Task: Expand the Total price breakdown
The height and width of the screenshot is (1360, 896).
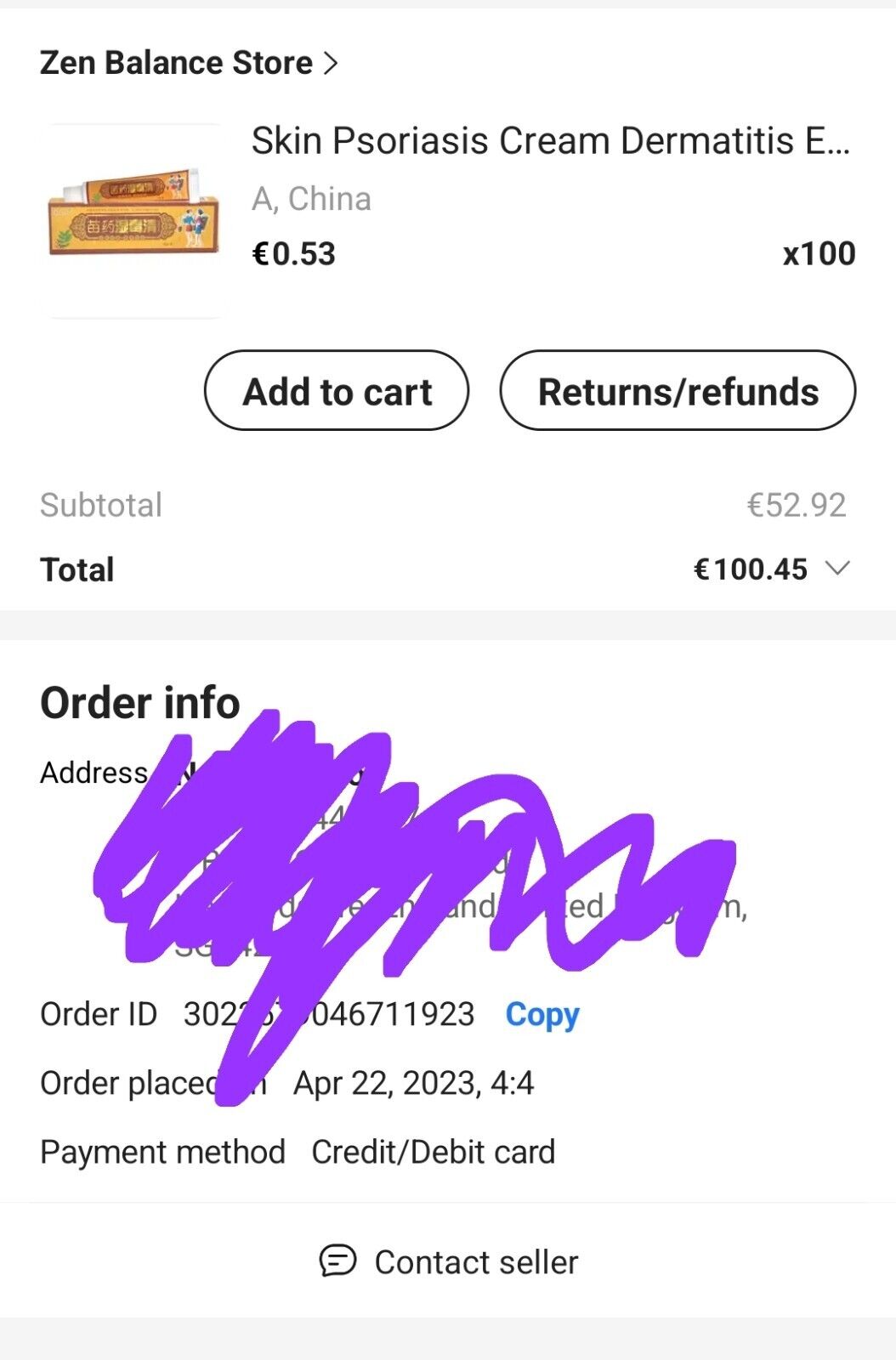Action: tap(837, 569)
